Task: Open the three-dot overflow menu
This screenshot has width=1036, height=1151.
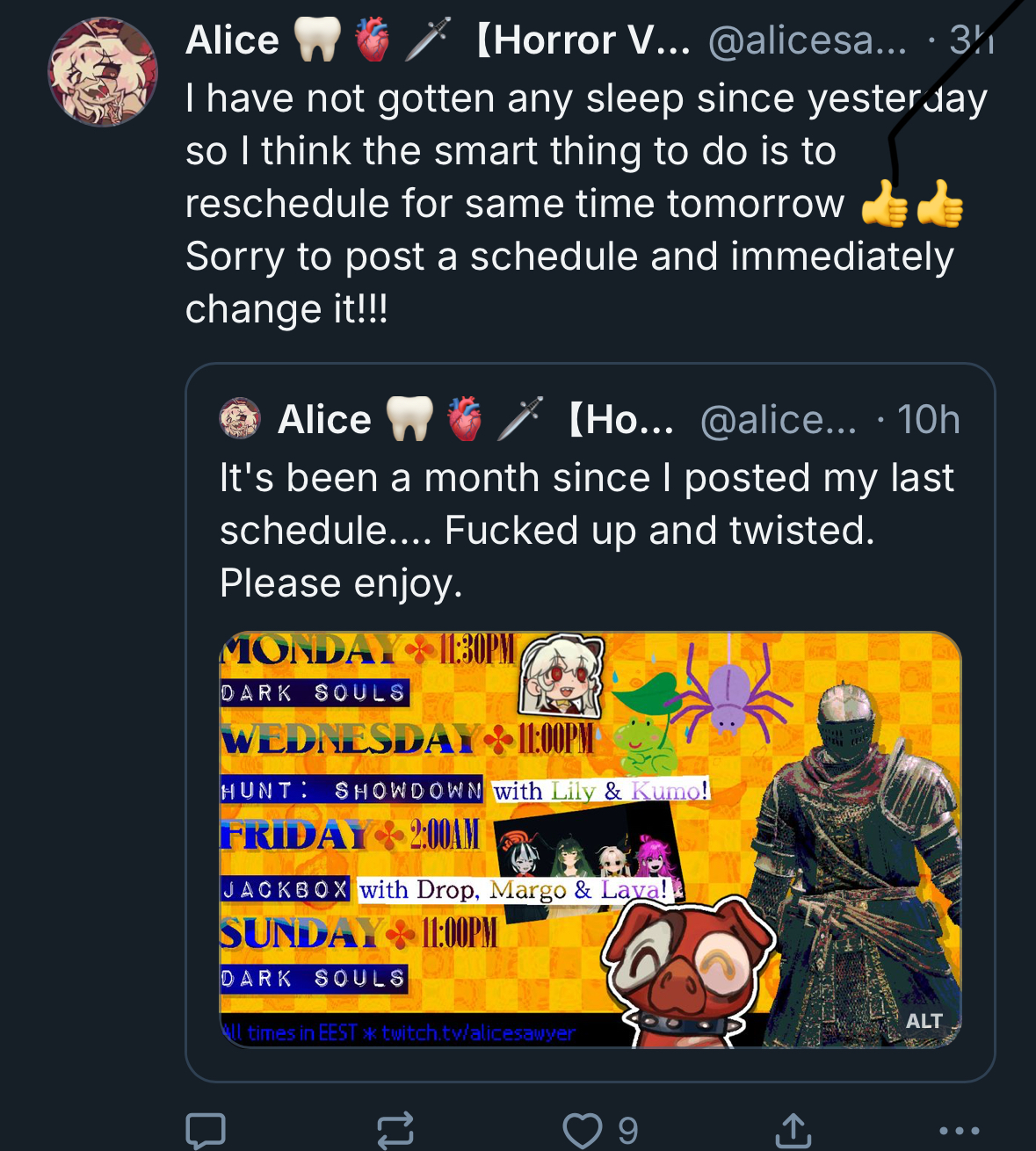Action: [x=960, y=1130]
